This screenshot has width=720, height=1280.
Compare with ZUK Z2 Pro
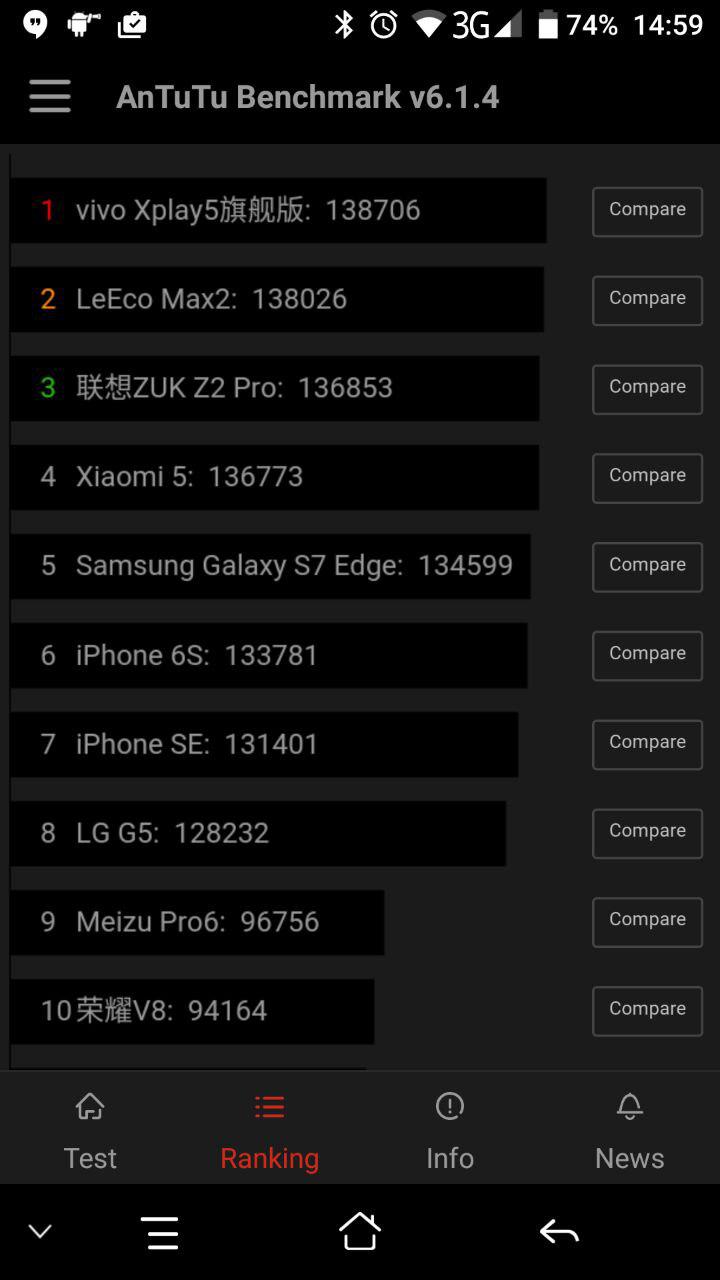click(x=647, y=389)
